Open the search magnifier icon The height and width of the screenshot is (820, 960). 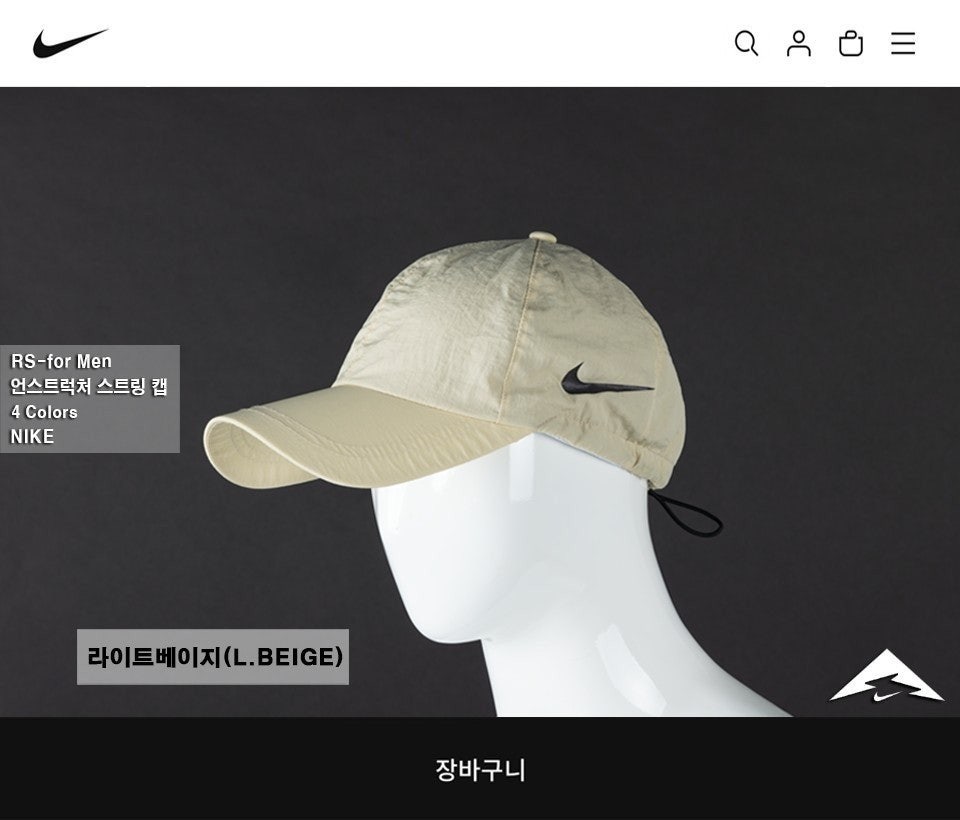[746, 43]
